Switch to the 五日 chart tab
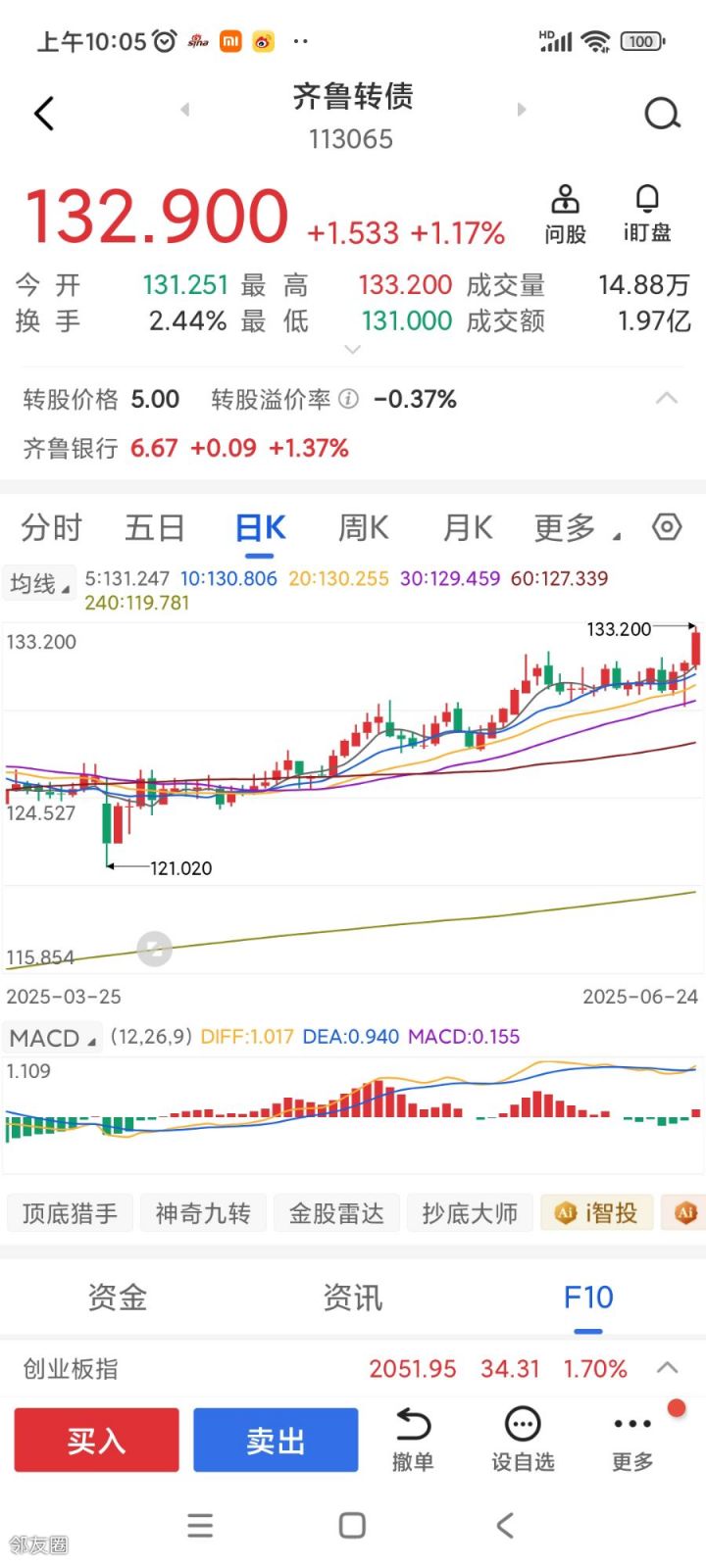The image size is (706, 1568). (155, 528)
